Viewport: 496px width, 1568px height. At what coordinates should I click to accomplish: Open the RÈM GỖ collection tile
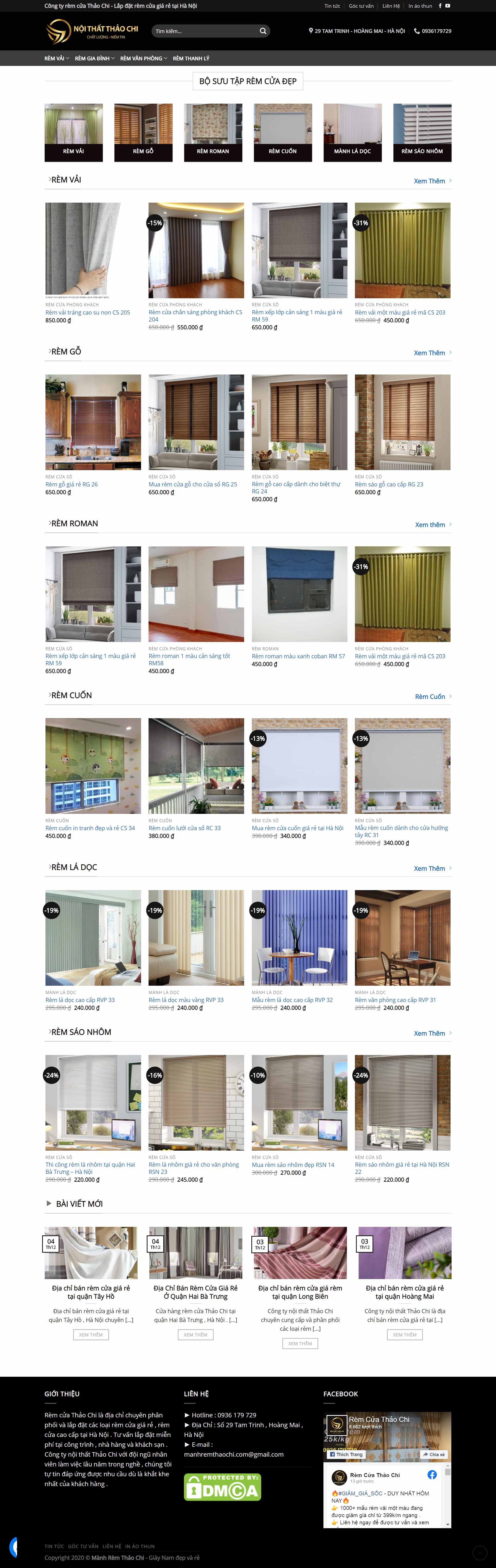(x=143, y=133)
